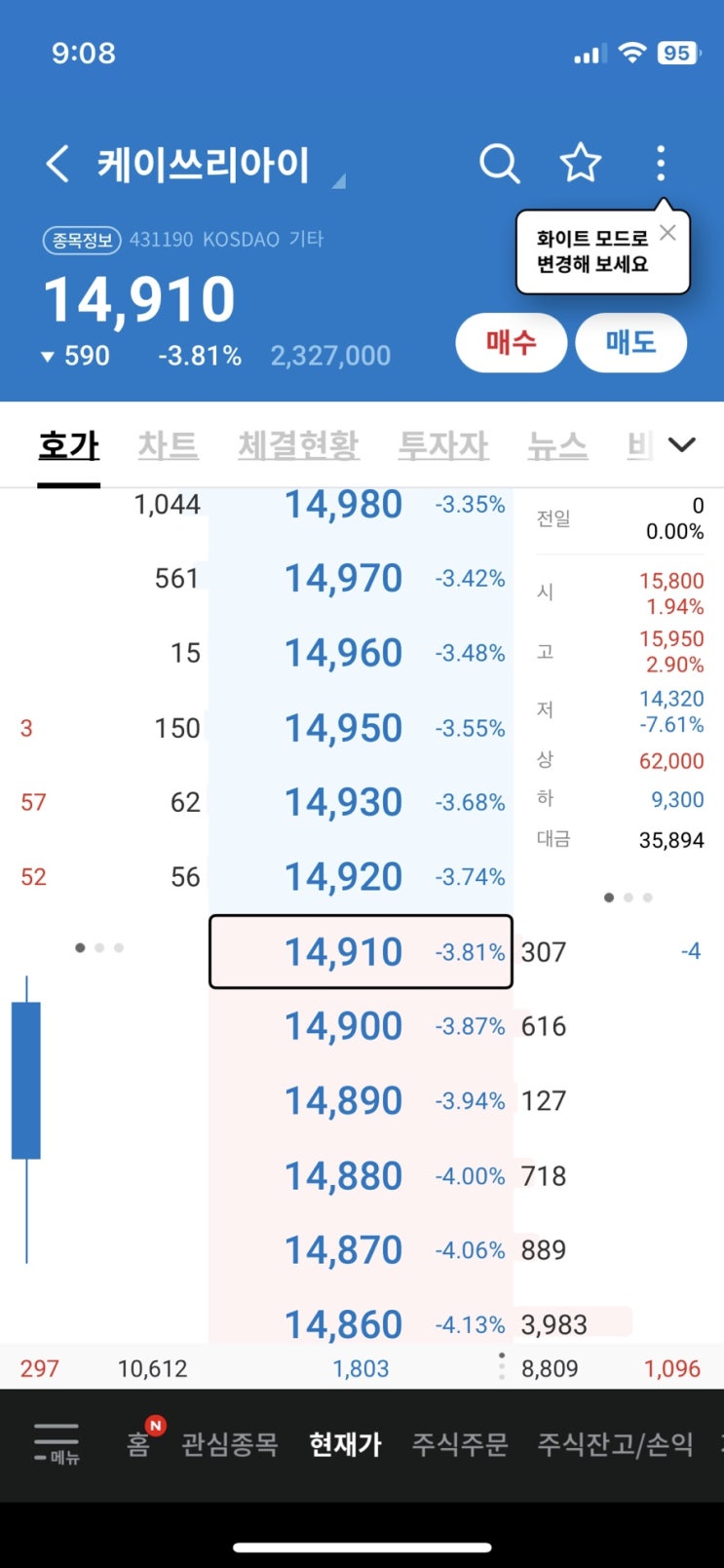Open 종목정보 stock info badge

[x=82, y=240]
